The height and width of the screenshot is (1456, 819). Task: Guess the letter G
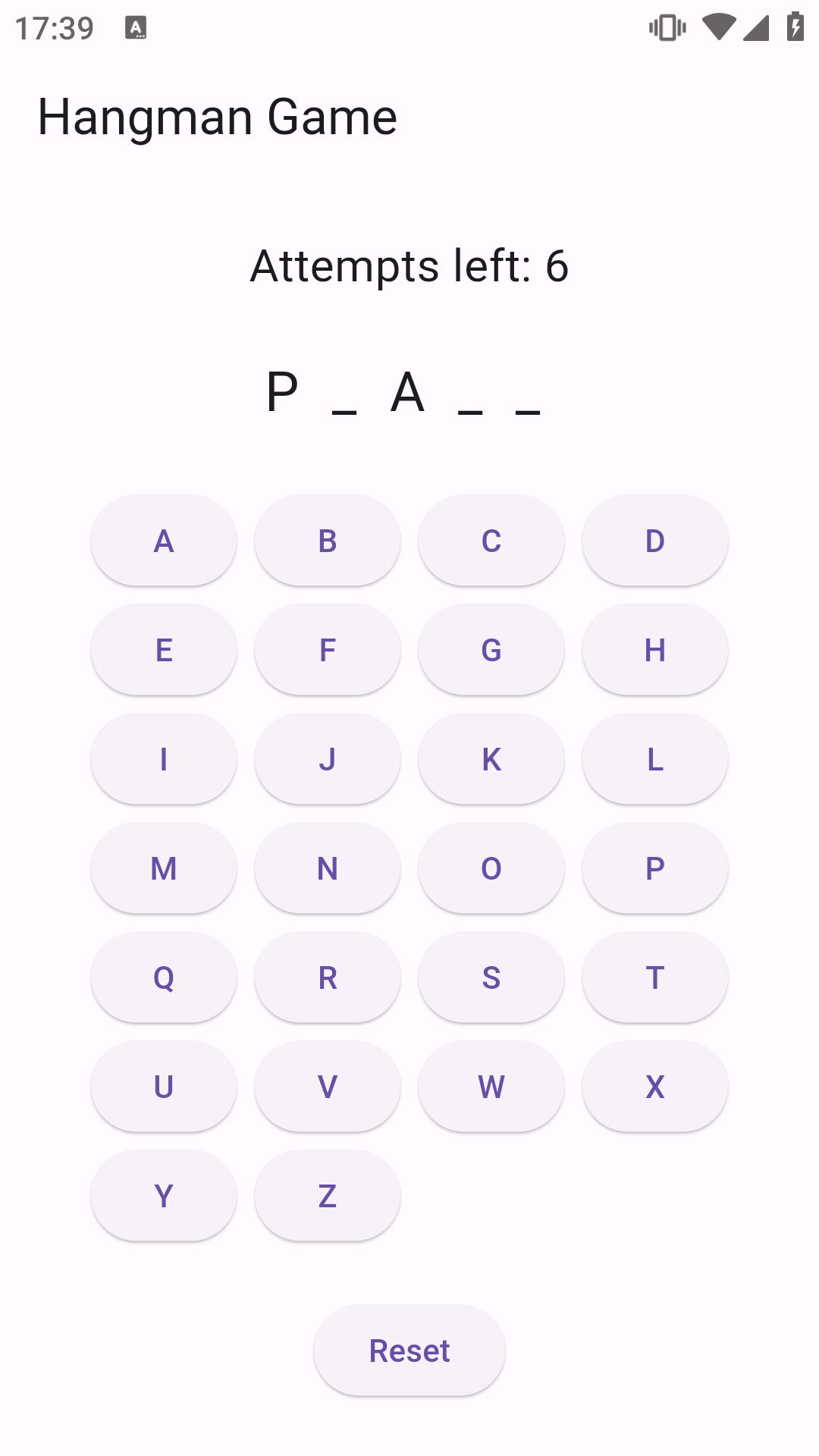(x=491, y=650)
